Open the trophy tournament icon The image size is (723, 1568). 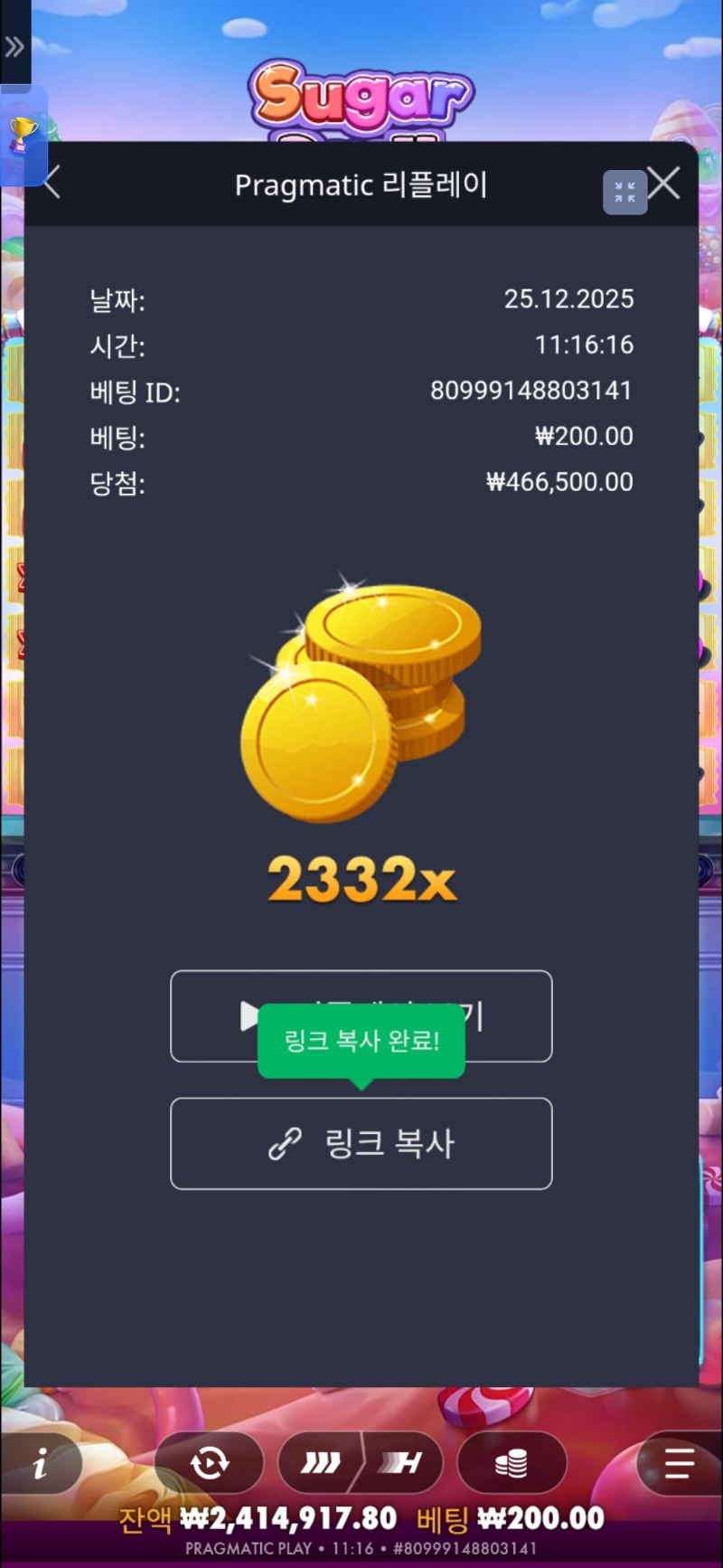(23, 136)
